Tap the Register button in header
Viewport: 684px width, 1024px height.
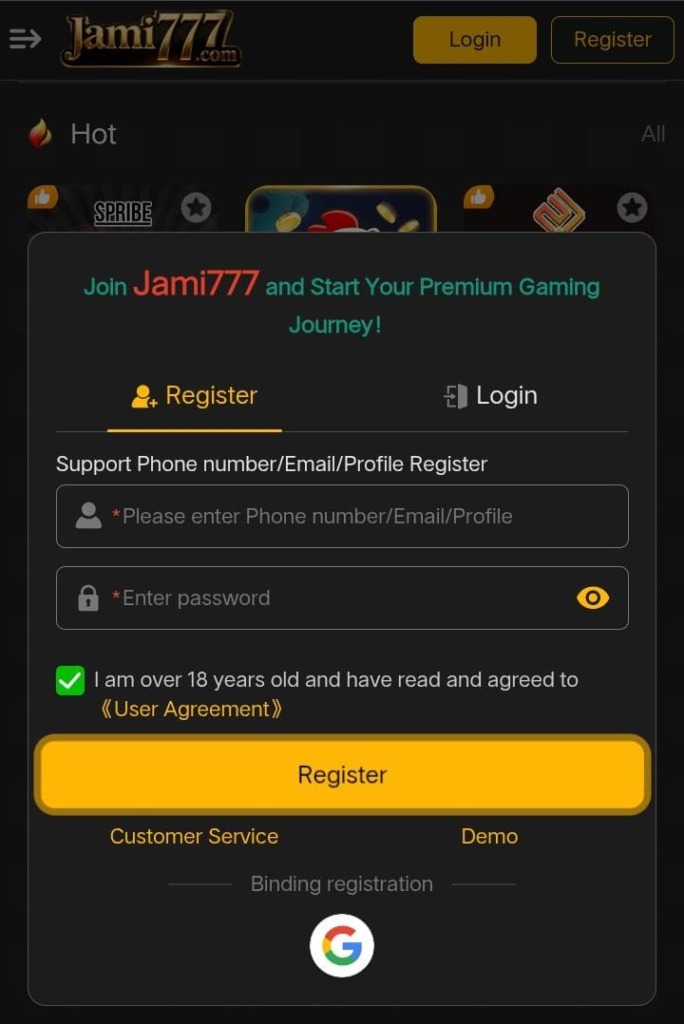point(612,40)
